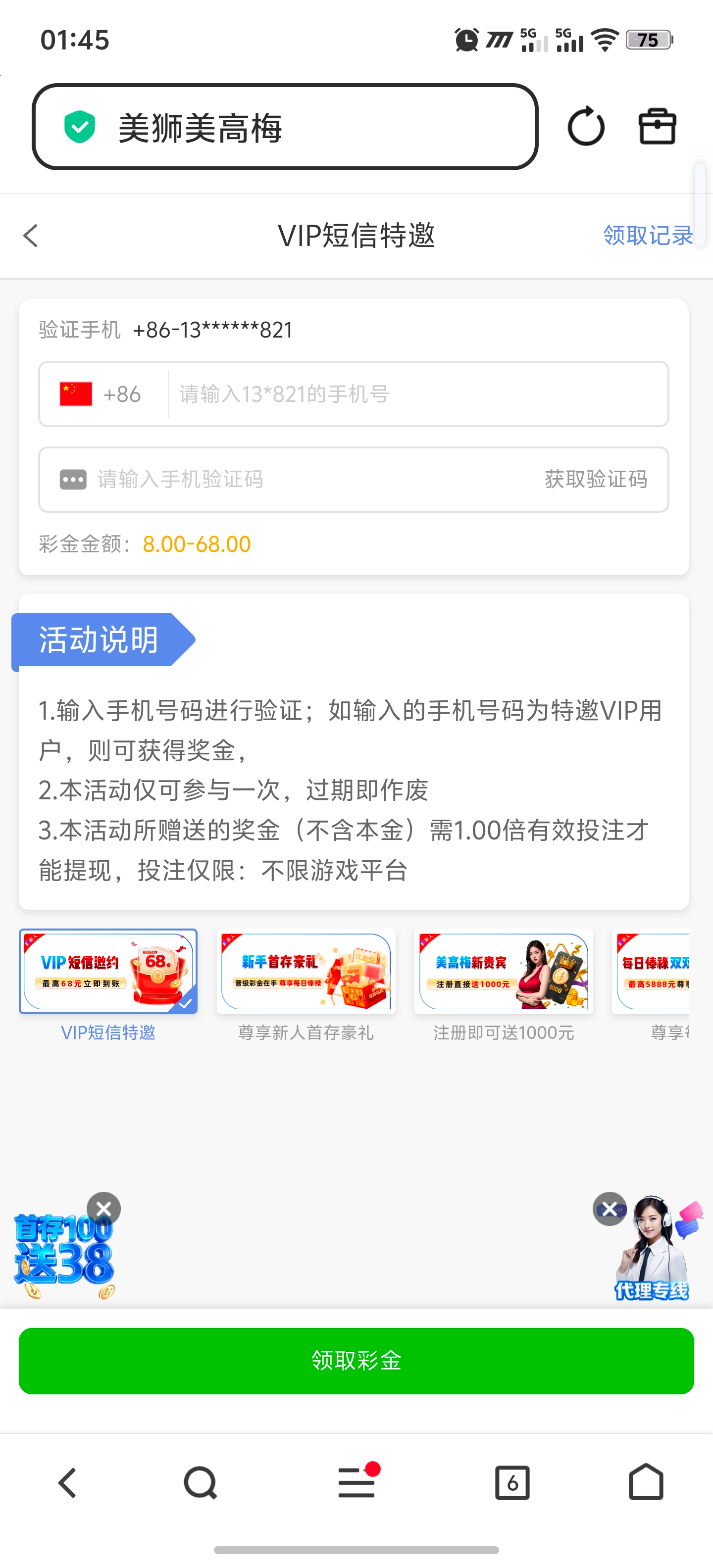Open 尊享新人首存豪礼 promo card
The width and height of the screenshot is (713, 1568).
tap(306, 972)
